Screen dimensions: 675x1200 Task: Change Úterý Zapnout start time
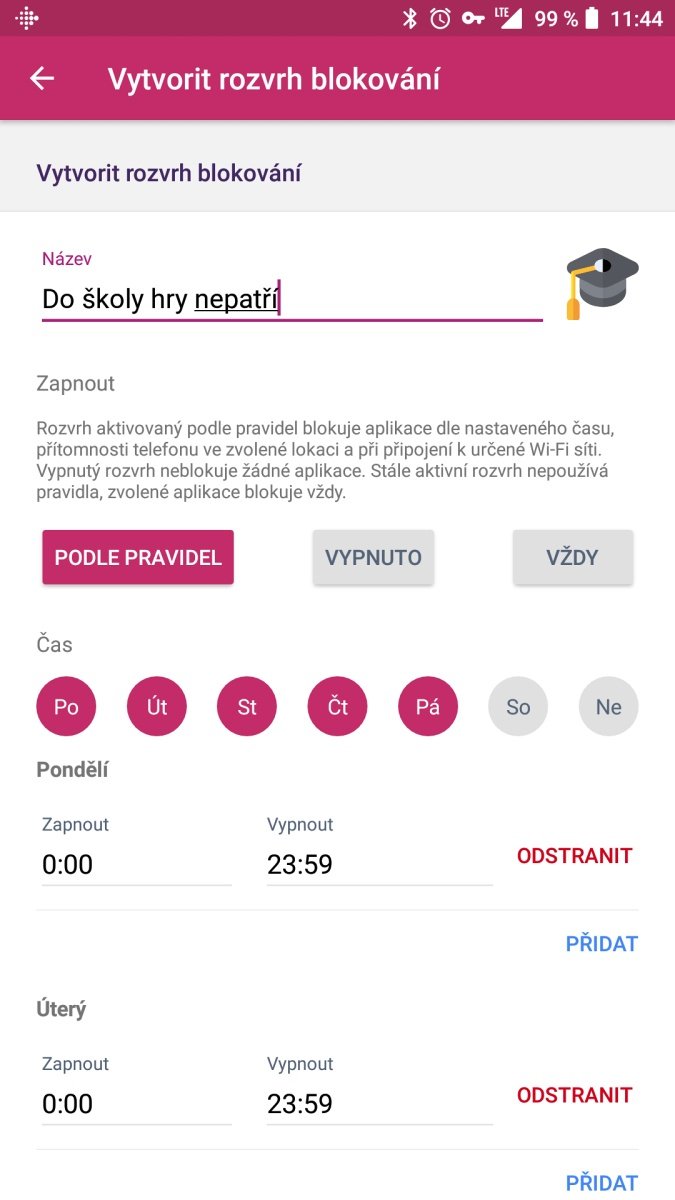click(x=137, y=1104)
